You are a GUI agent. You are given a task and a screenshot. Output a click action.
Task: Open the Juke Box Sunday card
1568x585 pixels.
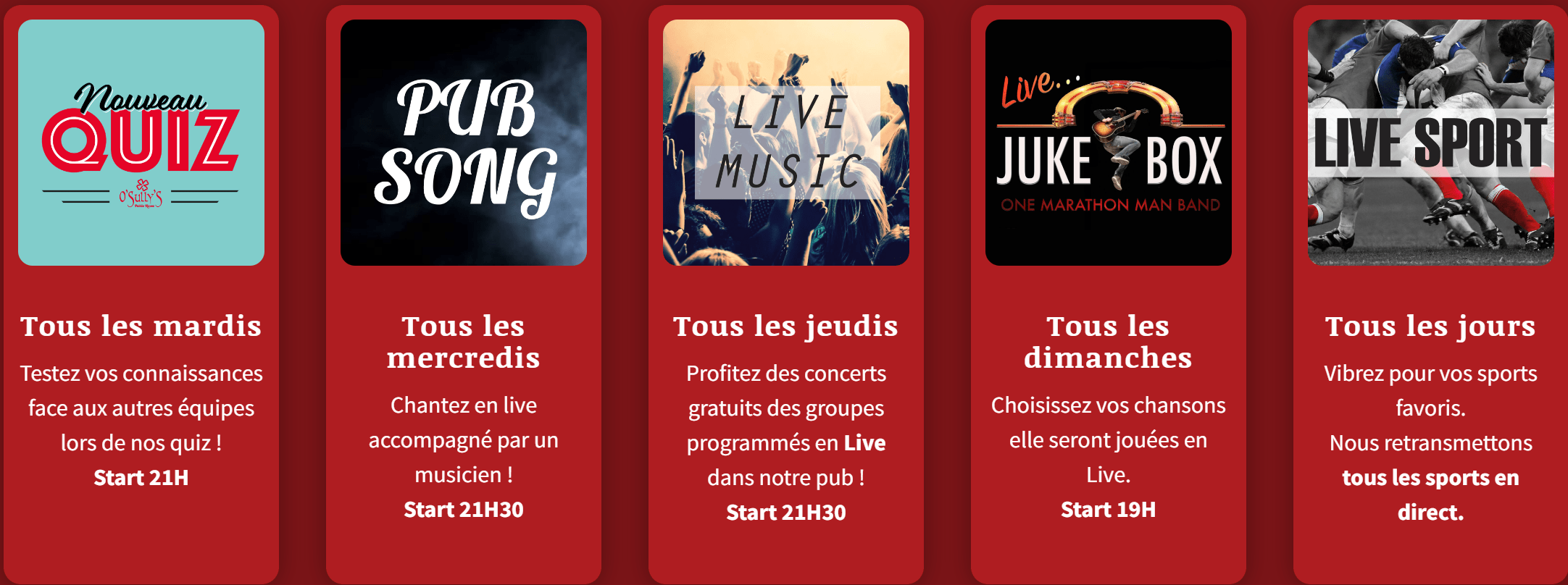pyautogui.click(x=1109, y=143)
